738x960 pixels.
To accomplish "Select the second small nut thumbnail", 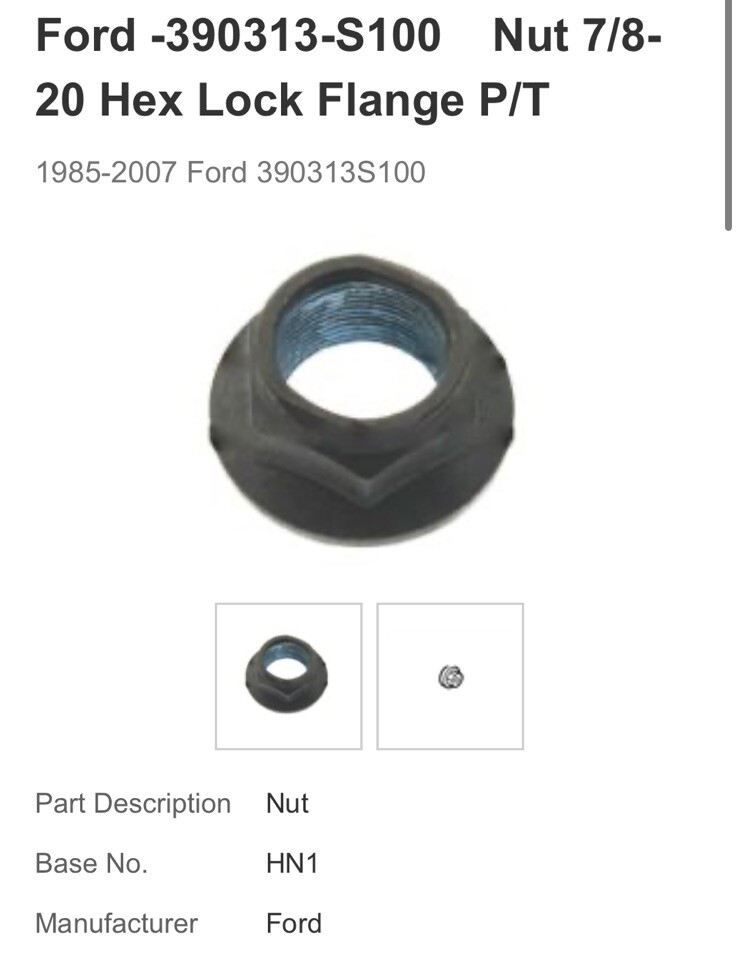I will 450,676.
